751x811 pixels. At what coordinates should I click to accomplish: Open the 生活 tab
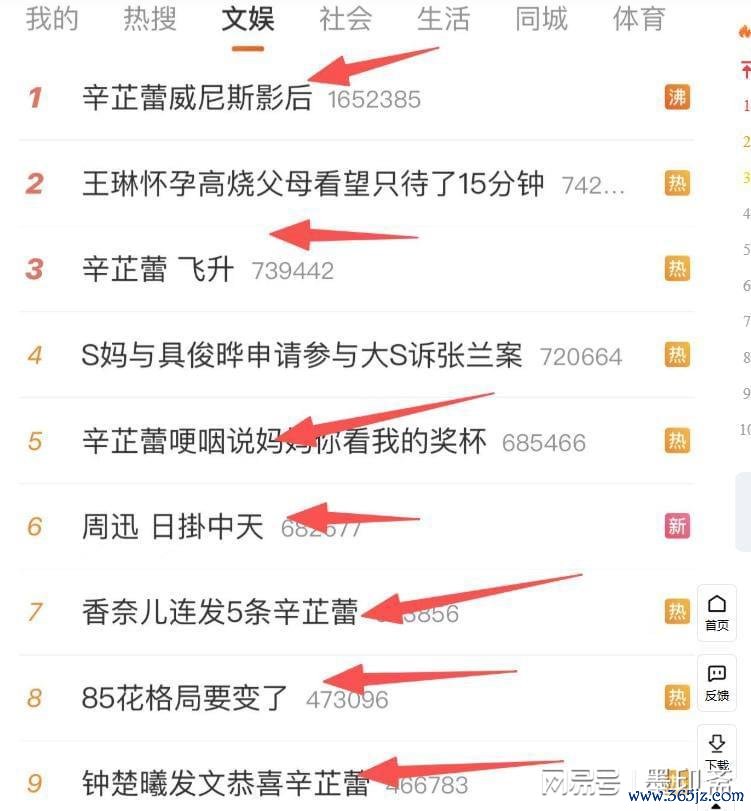443,19
